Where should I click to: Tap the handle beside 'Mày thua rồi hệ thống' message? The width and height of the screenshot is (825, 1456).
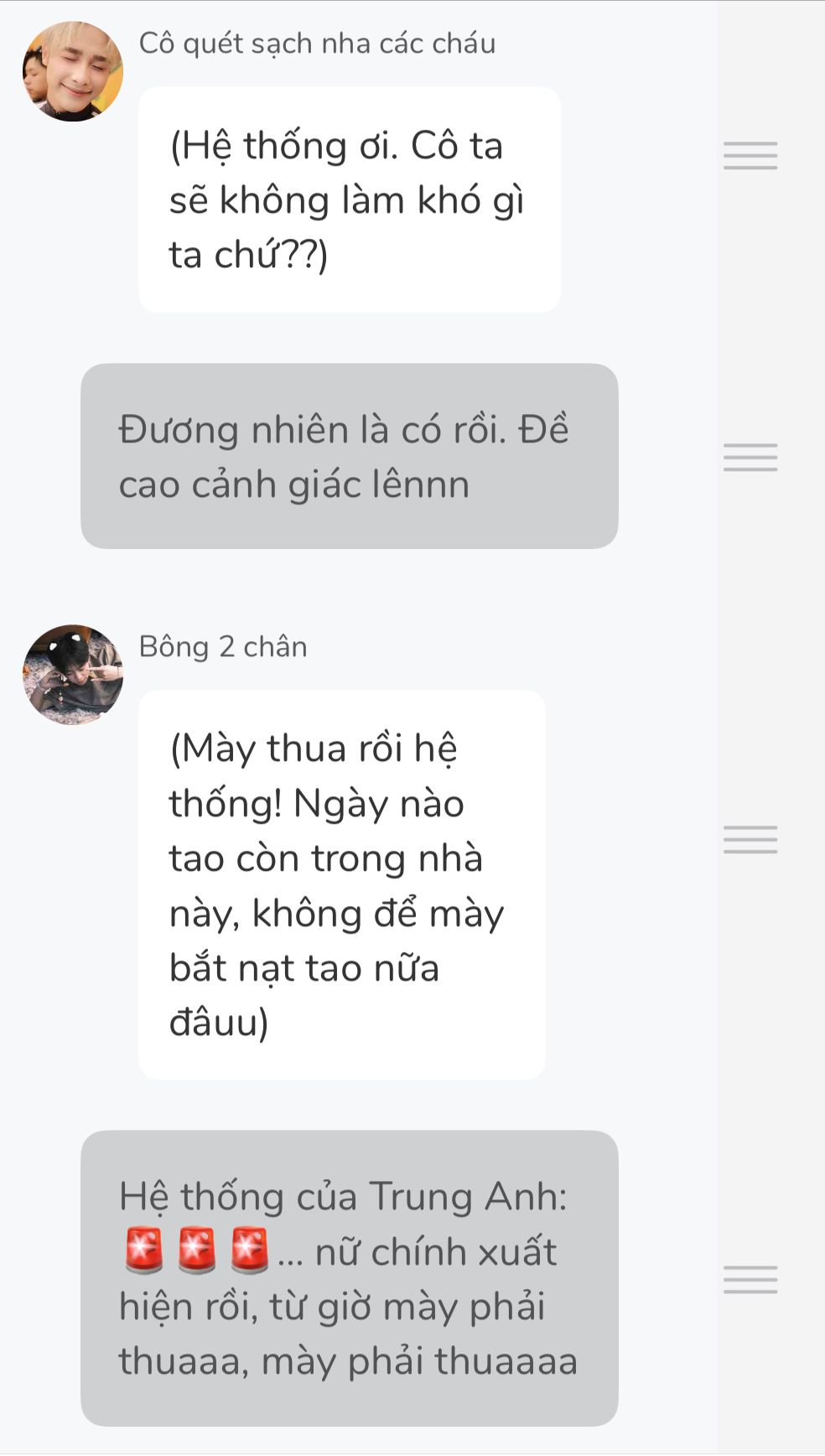tap(750, 840)
